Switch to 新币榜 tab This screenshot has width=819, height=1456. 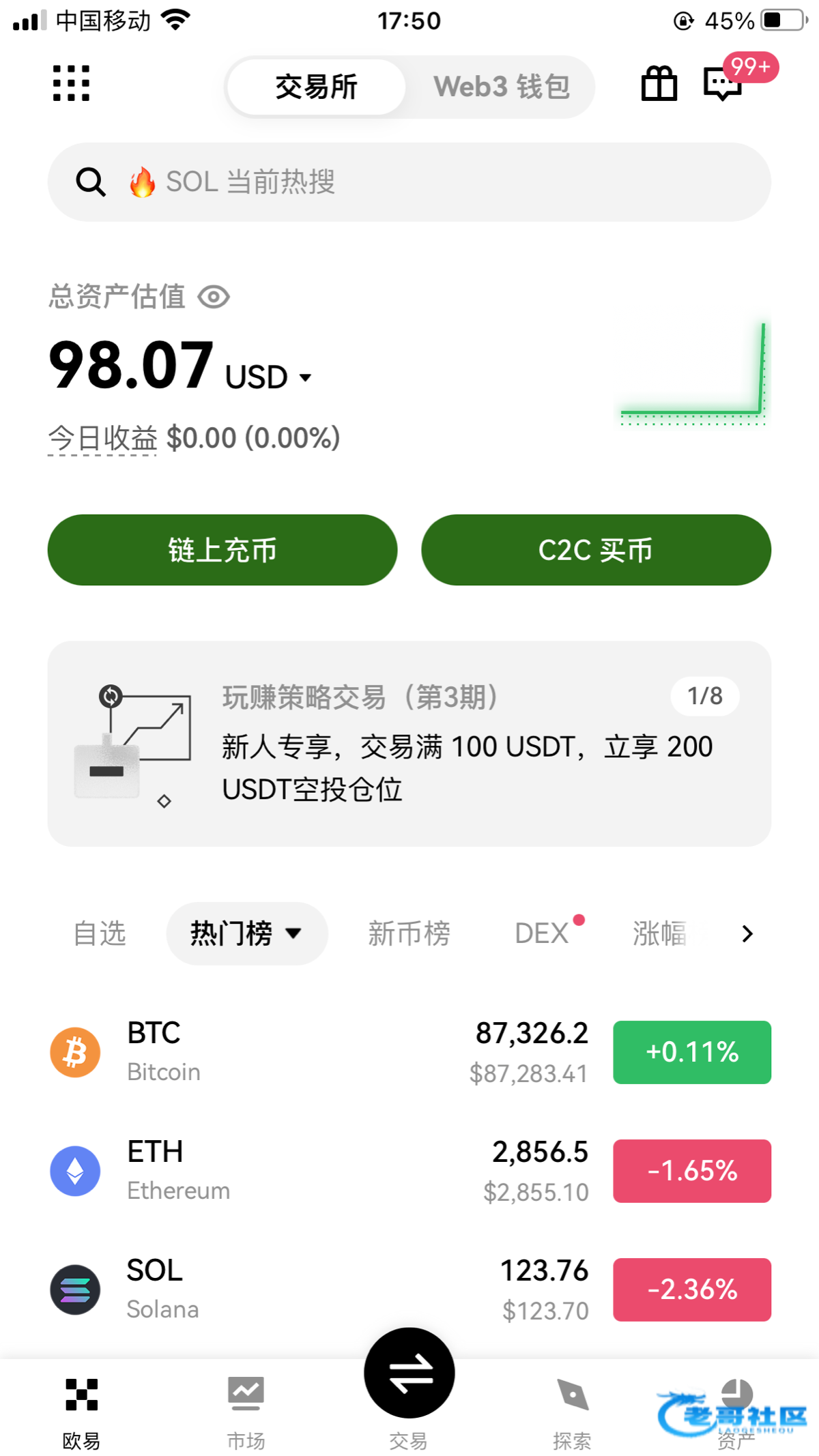409,933
